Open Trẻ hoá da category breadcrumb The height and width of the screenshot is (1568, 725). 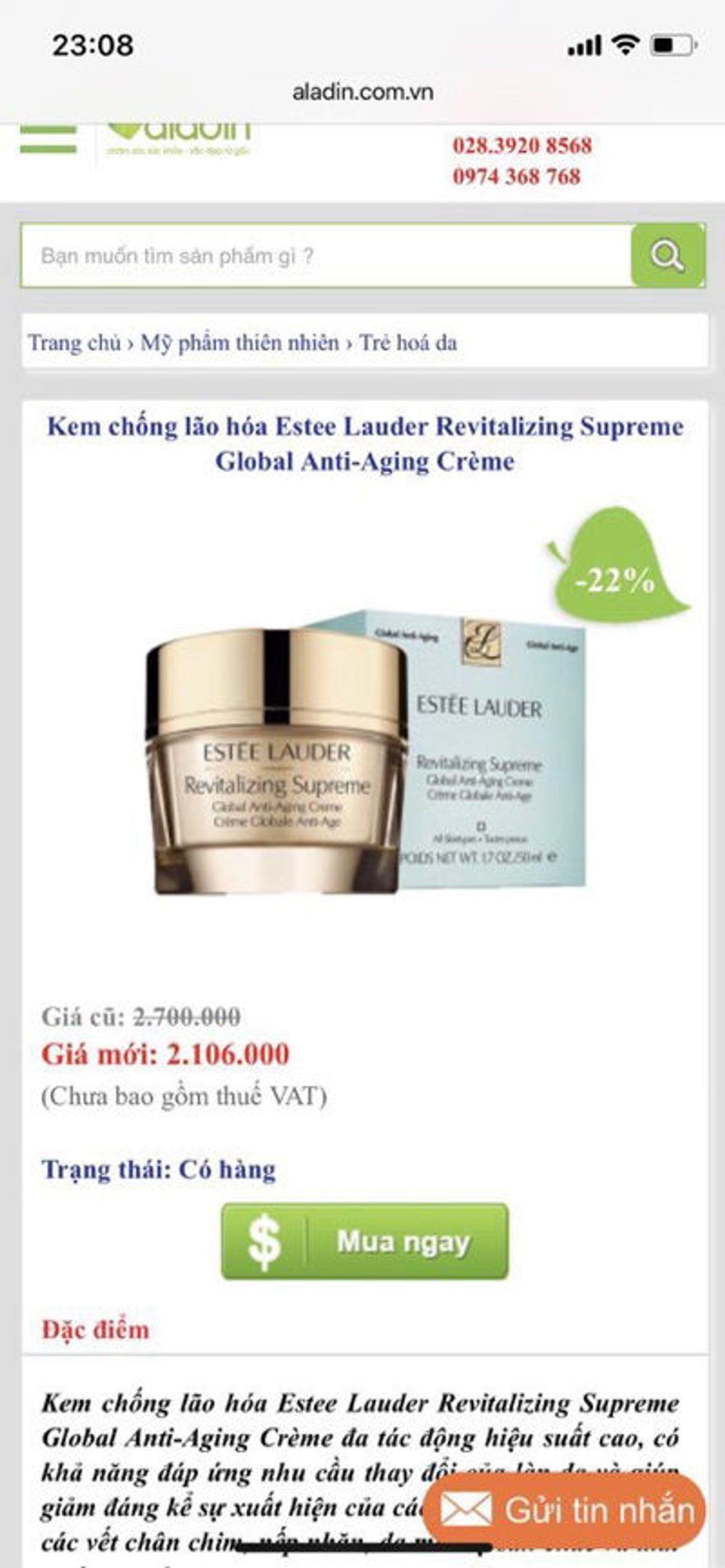coord(408,343)
